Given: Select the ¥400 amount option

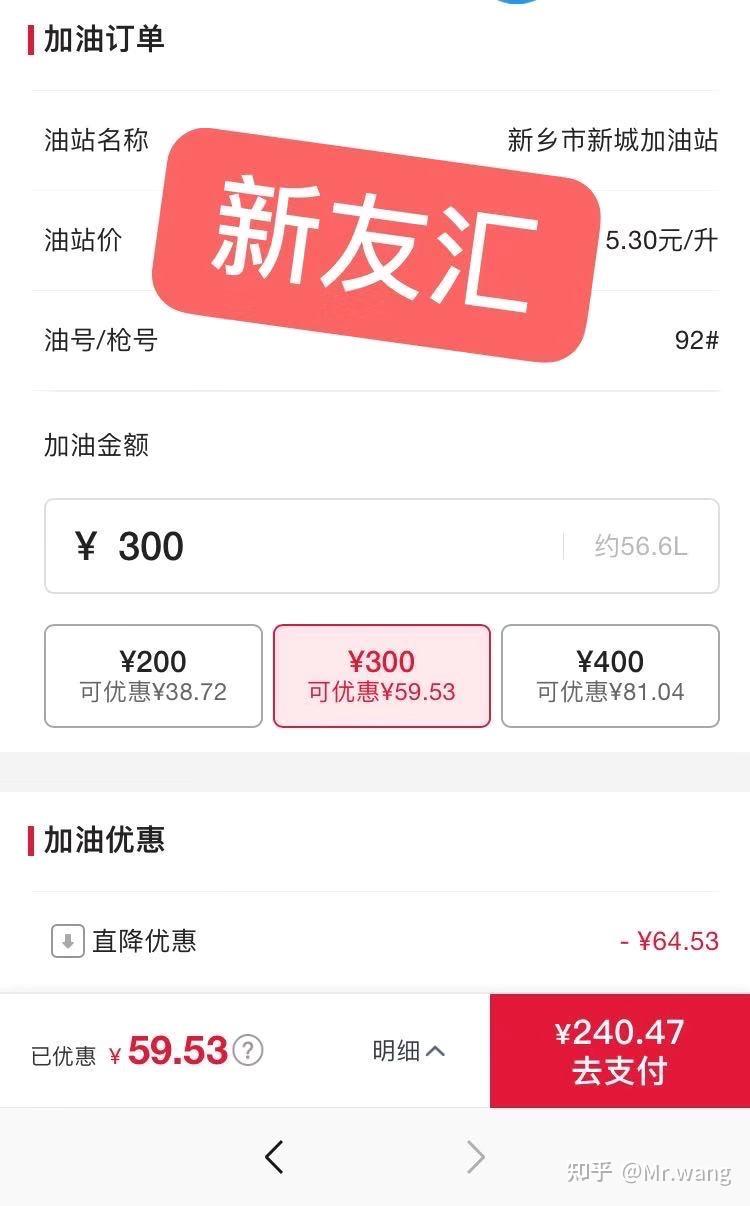Looking at the screenshot, I should (x=610, y=675).
